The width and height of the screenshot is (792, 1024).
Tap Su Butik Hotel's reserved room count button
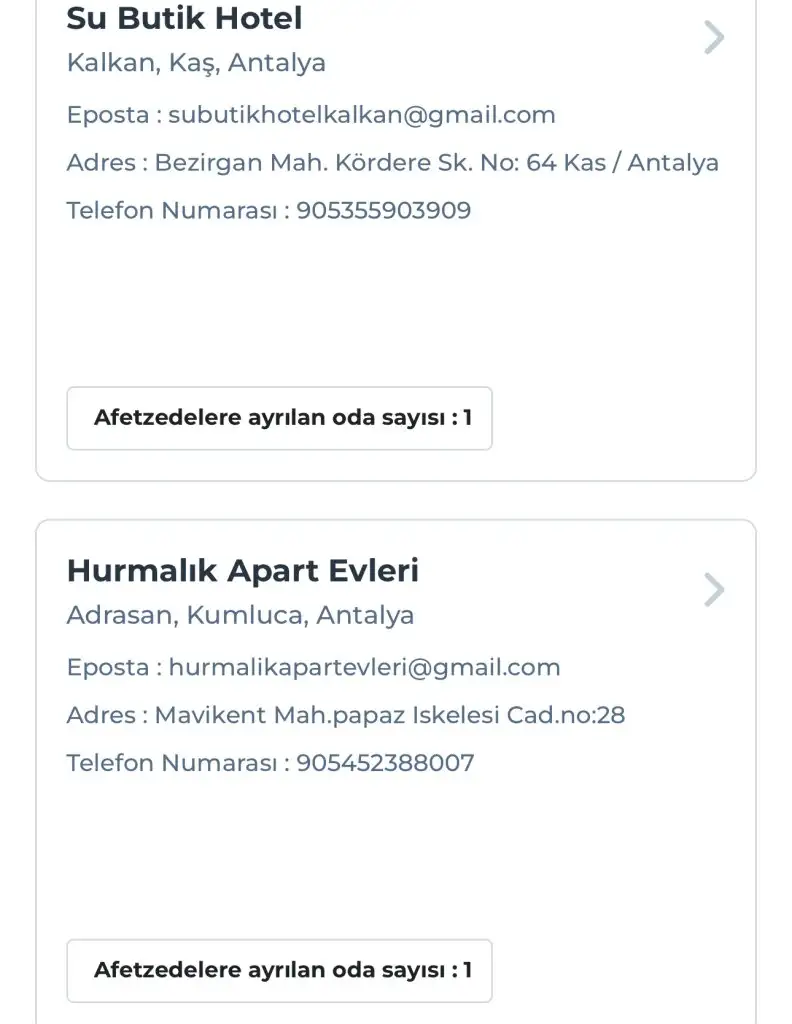279,418
